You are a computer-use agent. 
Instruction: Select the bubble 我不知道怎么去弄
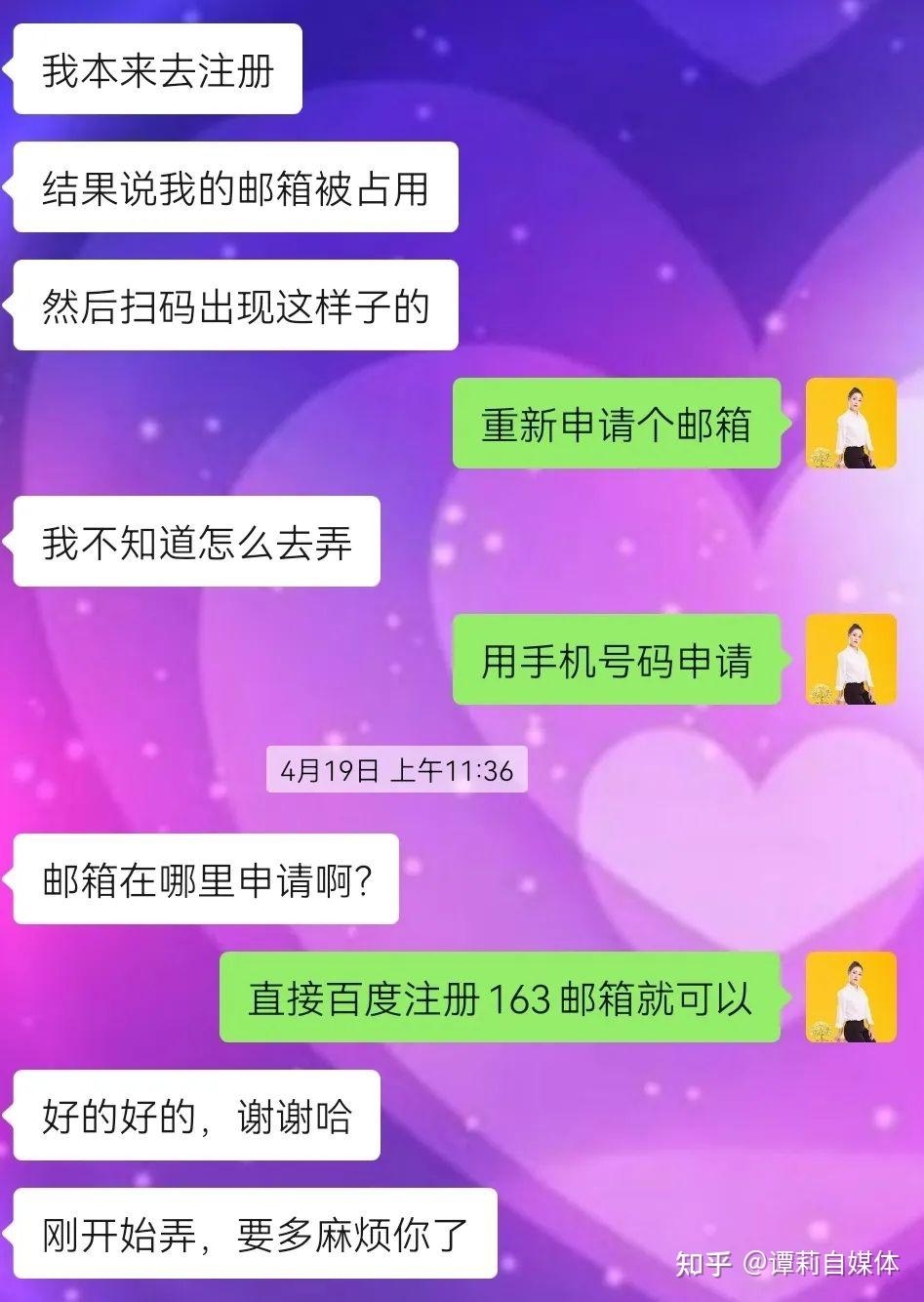[194, 543]
